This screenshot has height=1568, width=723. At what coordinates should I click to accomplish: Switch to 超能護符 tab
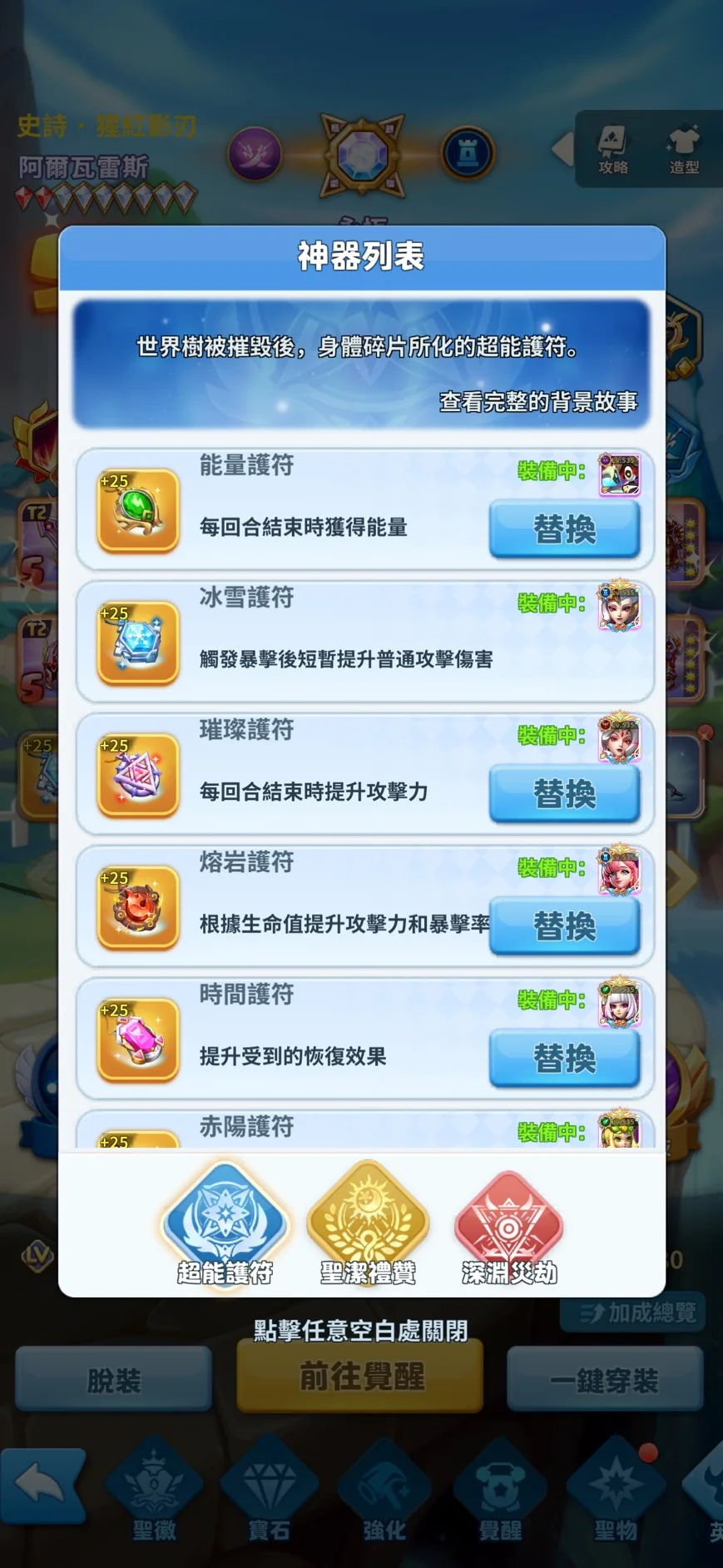click(x=225, y=1225)
